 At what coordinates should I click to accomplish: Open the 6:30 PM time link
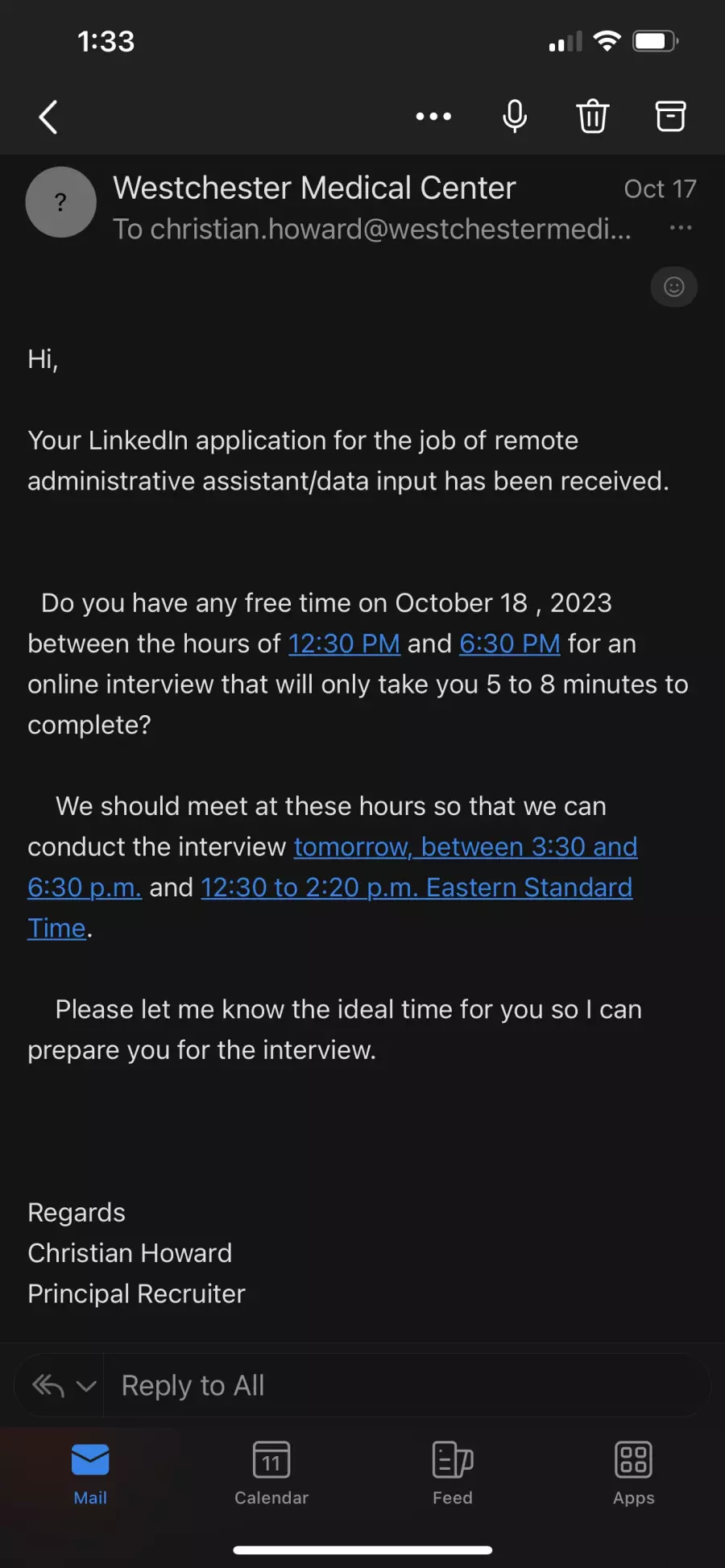(x=510, y=643)
